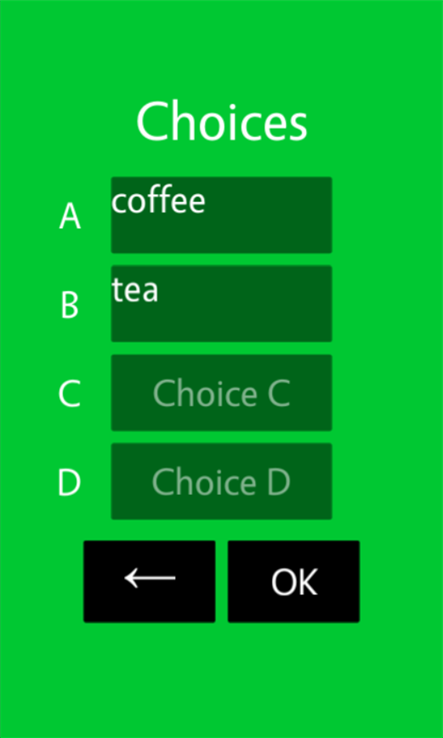Confirm choices with the OK button
The width and height of the screenshot is (443, 738).
coord(294,581)
